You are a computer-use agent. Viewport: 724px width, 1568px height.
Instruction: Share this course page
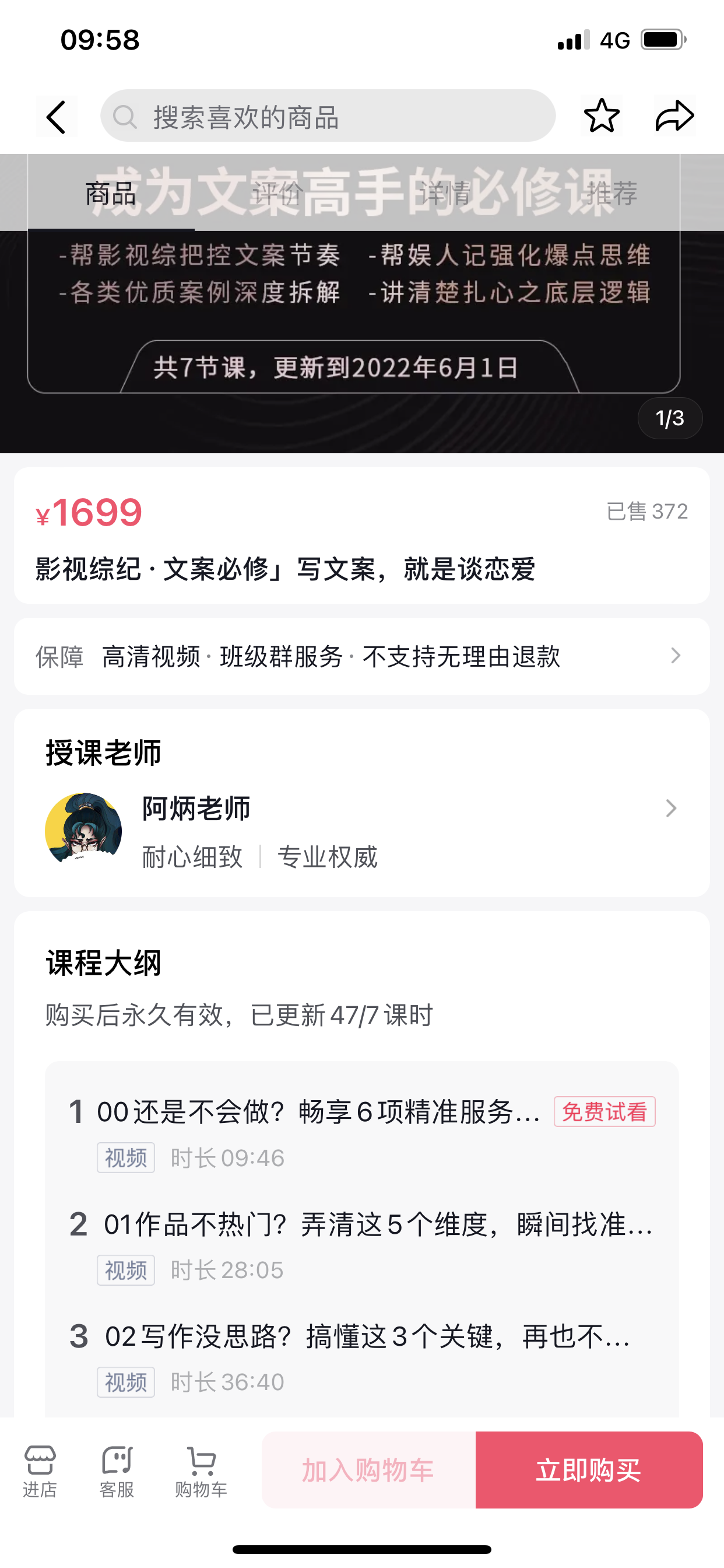[674, 116]
